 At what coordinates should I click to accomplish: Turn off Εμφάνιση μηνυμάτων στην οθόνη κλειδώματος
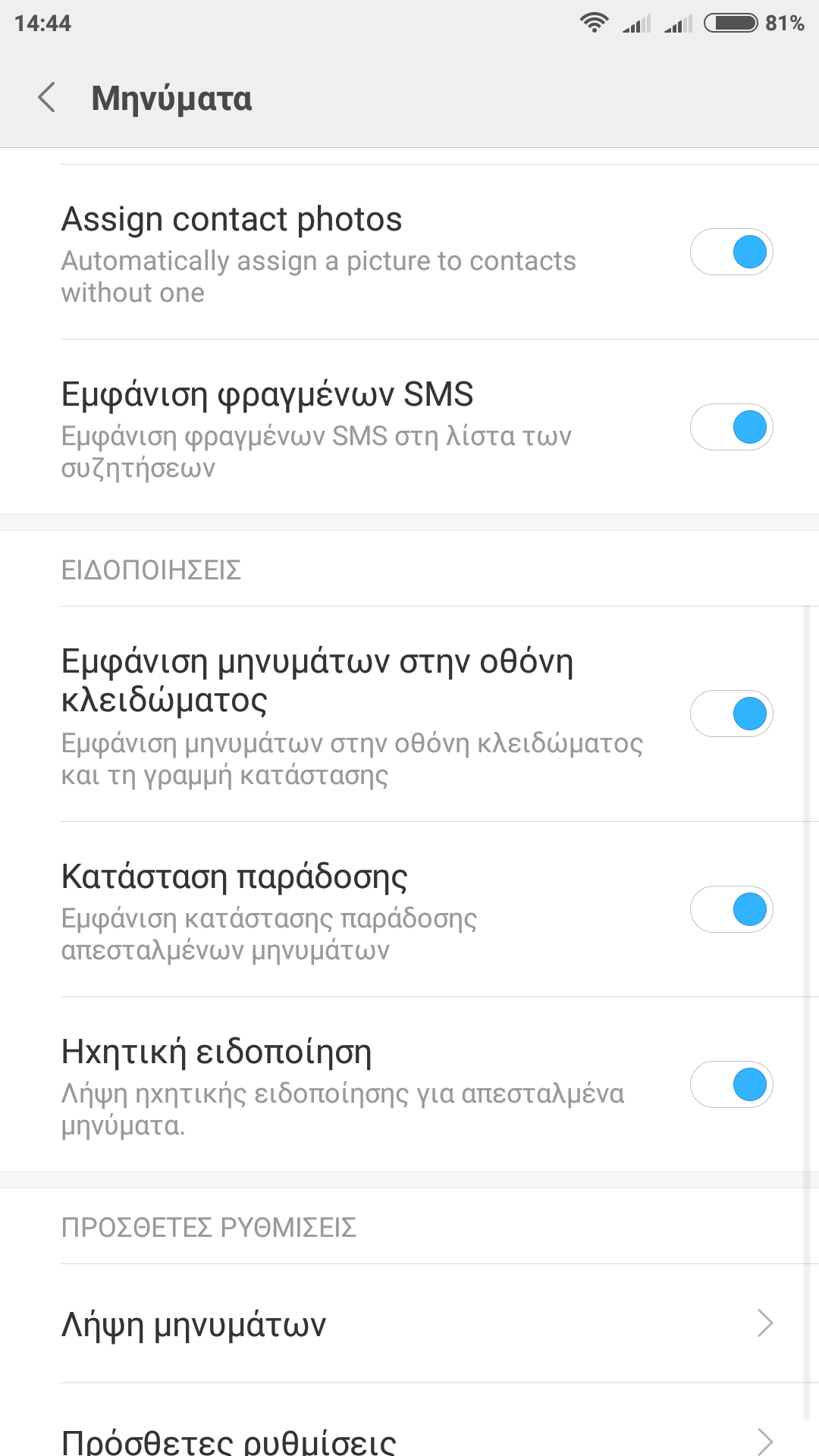point(731,714)
